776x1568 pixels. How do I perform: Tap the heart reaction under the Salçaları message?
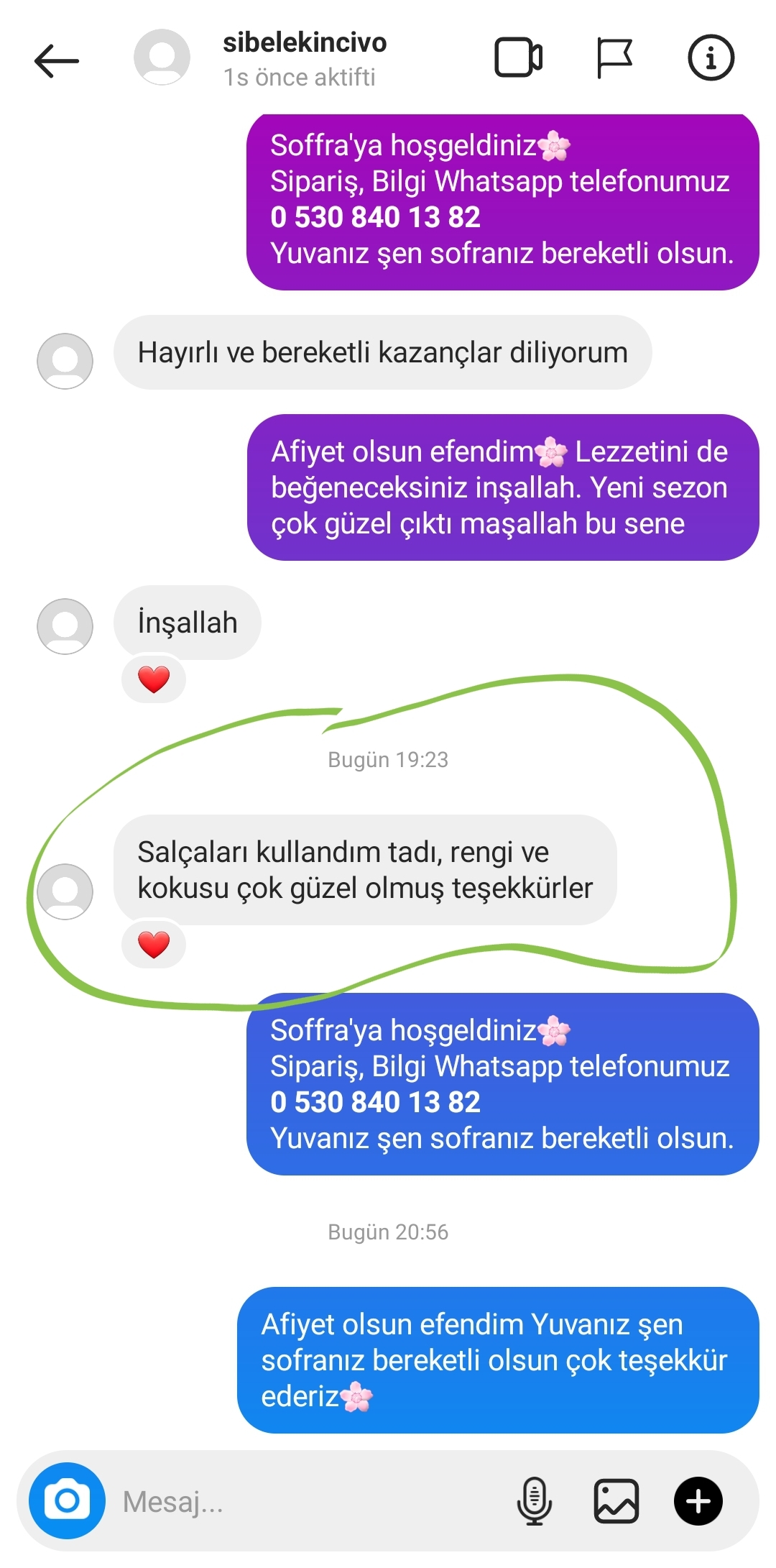[x=154, y=944]
